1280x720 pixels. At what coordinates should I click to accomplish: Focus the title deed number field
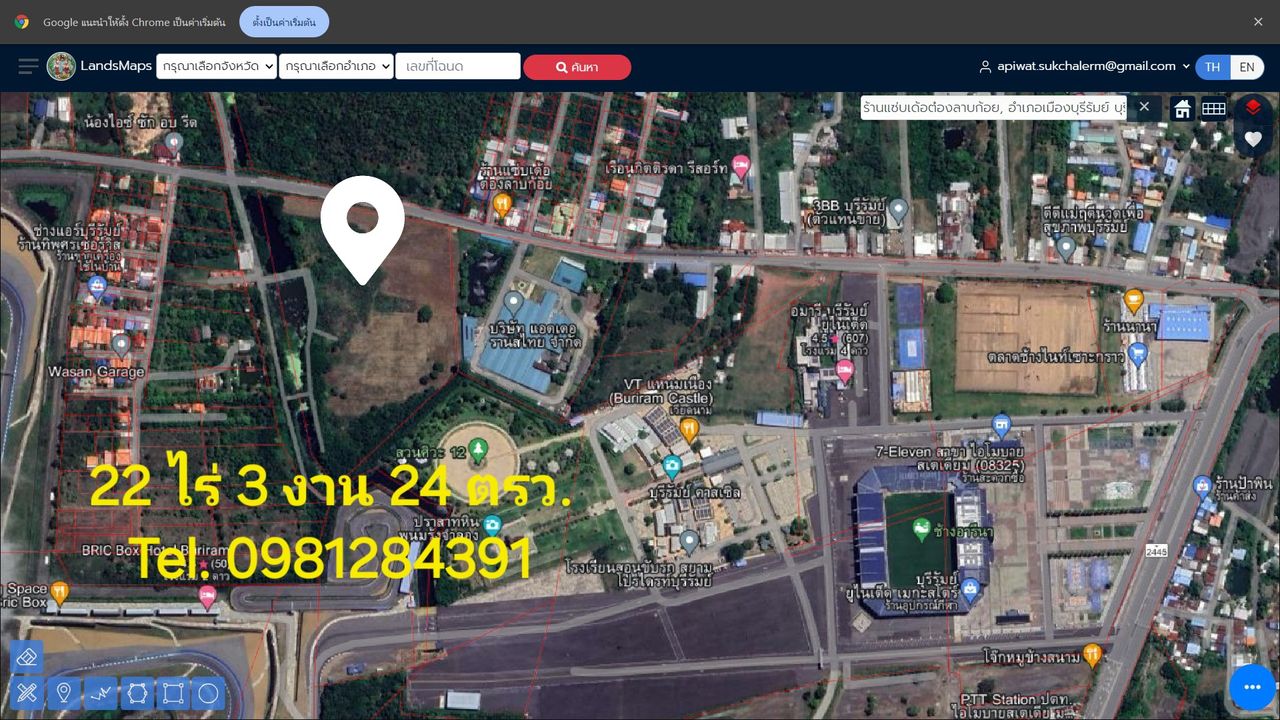click(457, 66)
